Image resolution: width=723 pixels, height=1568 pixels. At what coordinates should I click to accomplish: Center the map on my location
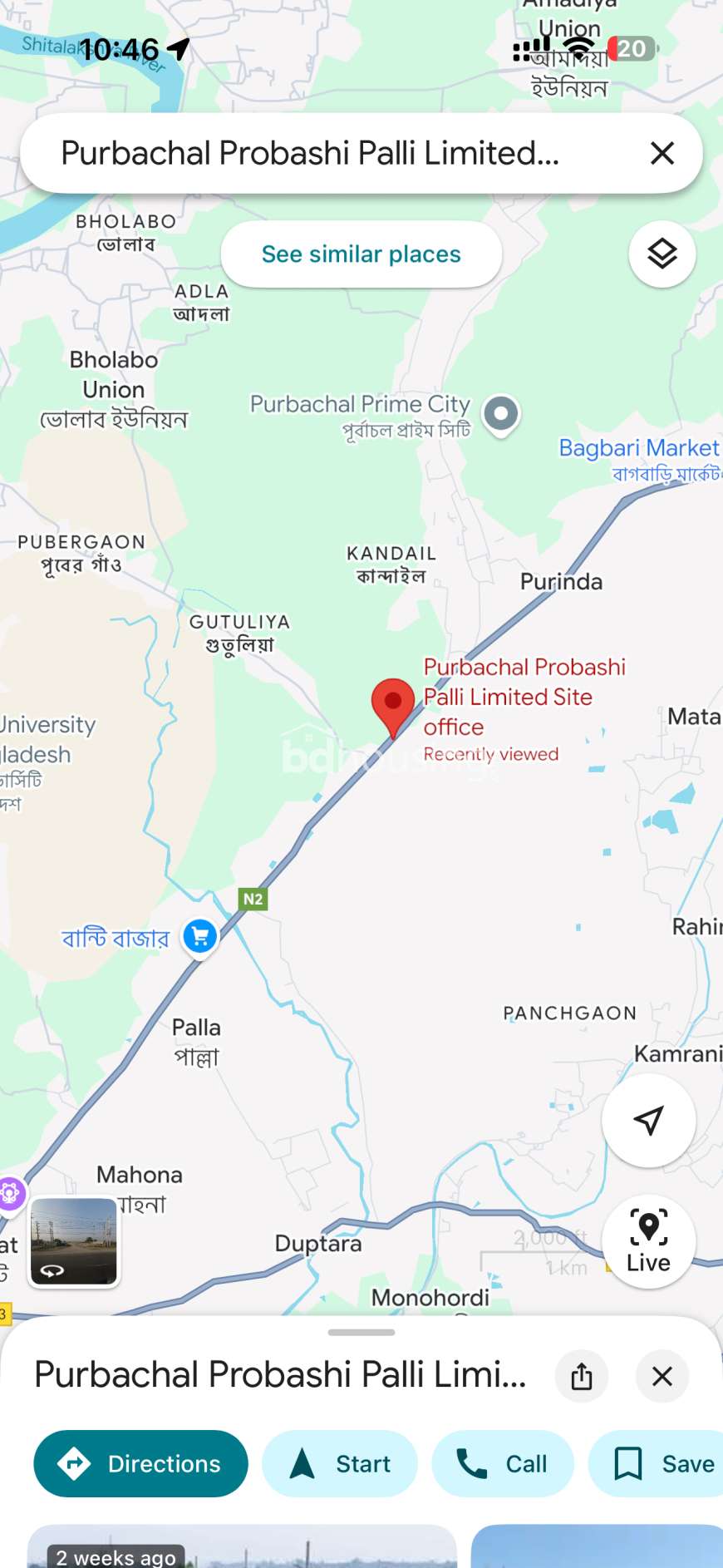tap(648, 1120)
